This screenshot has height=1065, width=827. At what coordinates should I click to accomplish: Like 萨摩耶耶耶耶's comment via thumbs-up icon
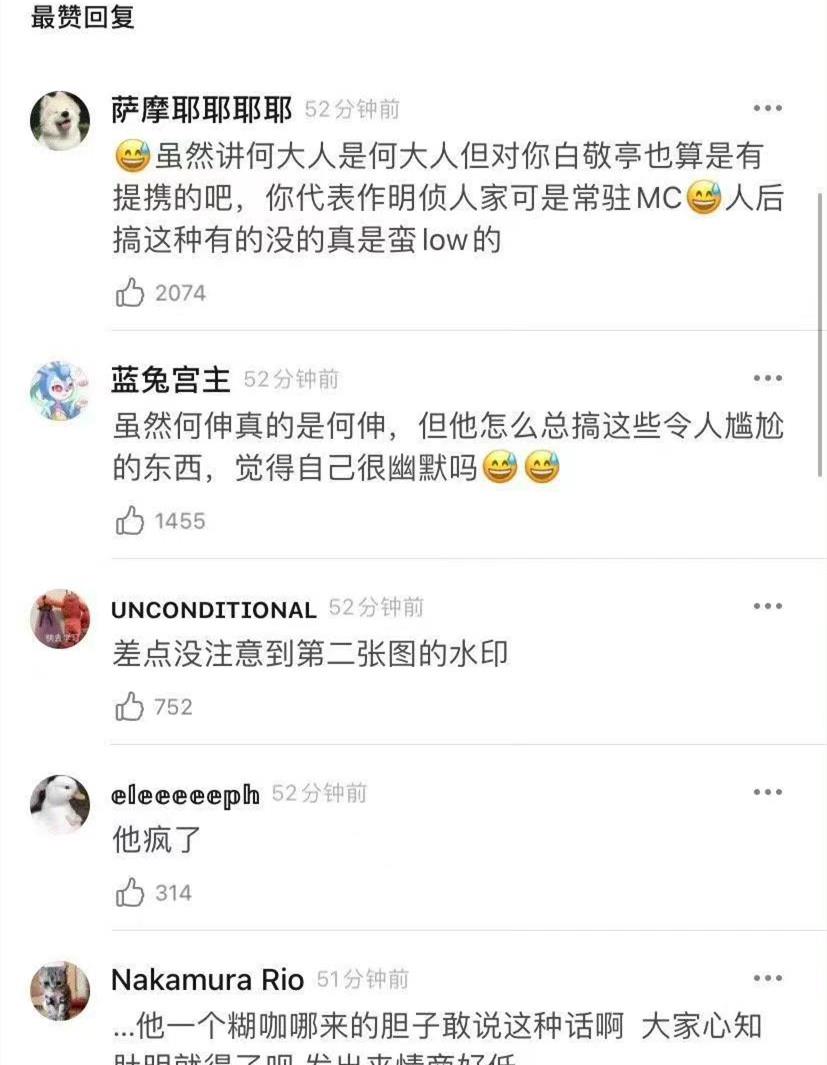[129, 293]
